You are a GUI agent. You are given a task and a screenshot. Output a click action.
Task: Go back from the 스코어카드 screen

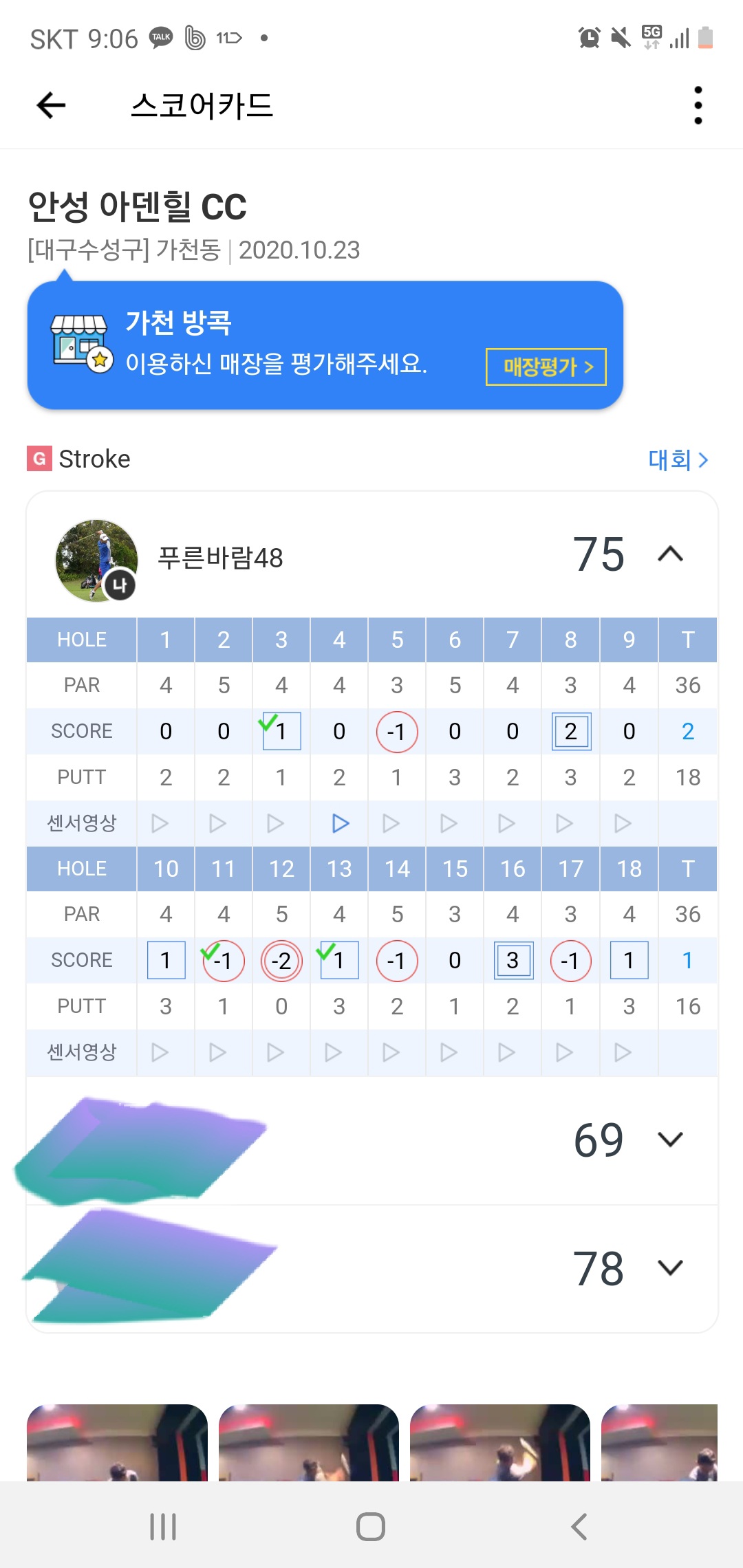point(51,106)
